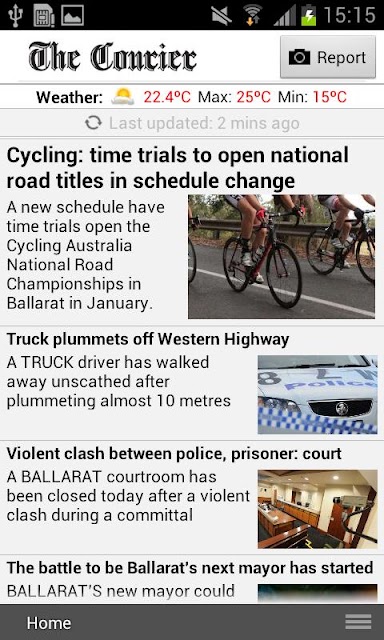Open Truck plummets off Western Highway story
The image size is (384, 640).
pos(192,383)
